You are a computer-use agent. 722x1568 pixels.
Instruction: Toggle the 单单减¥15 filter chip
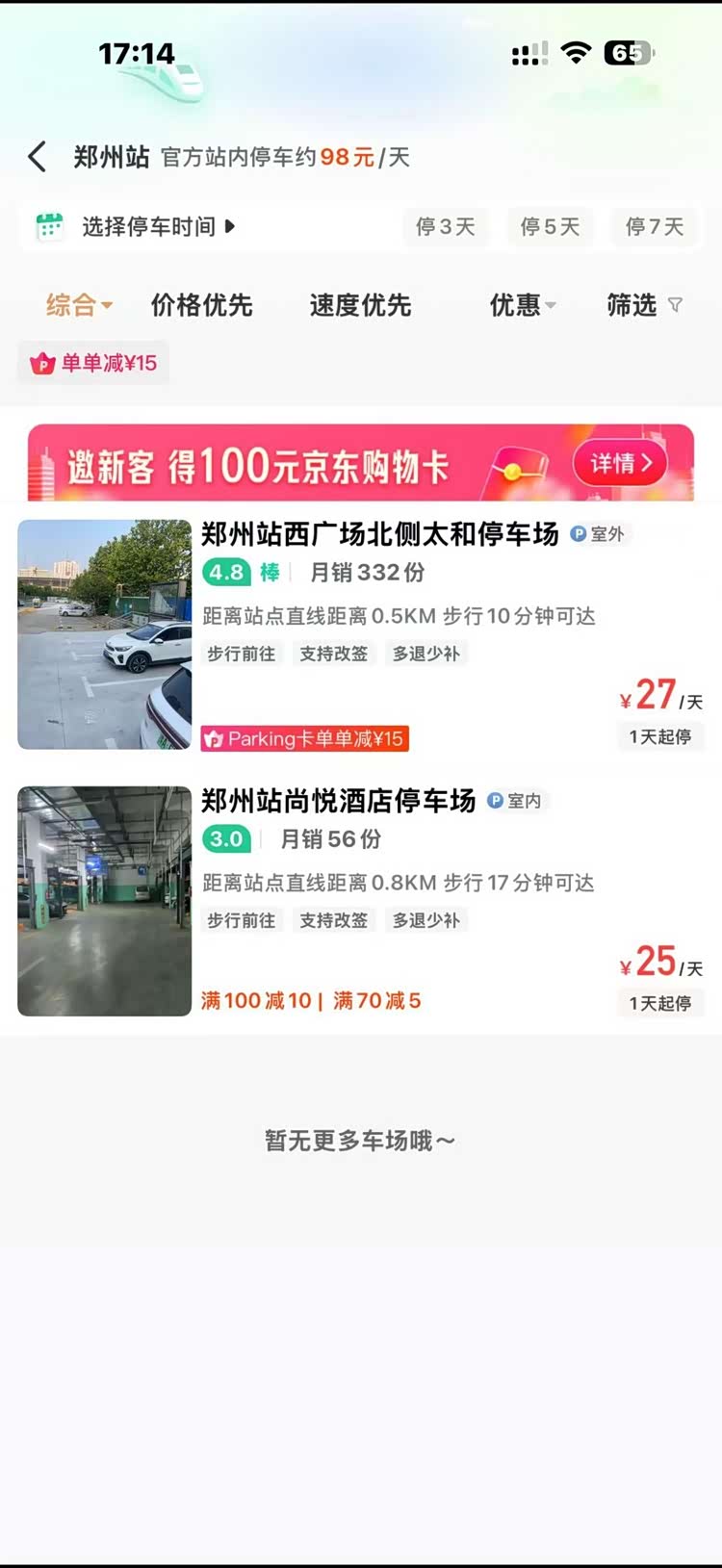pos(94,363)
